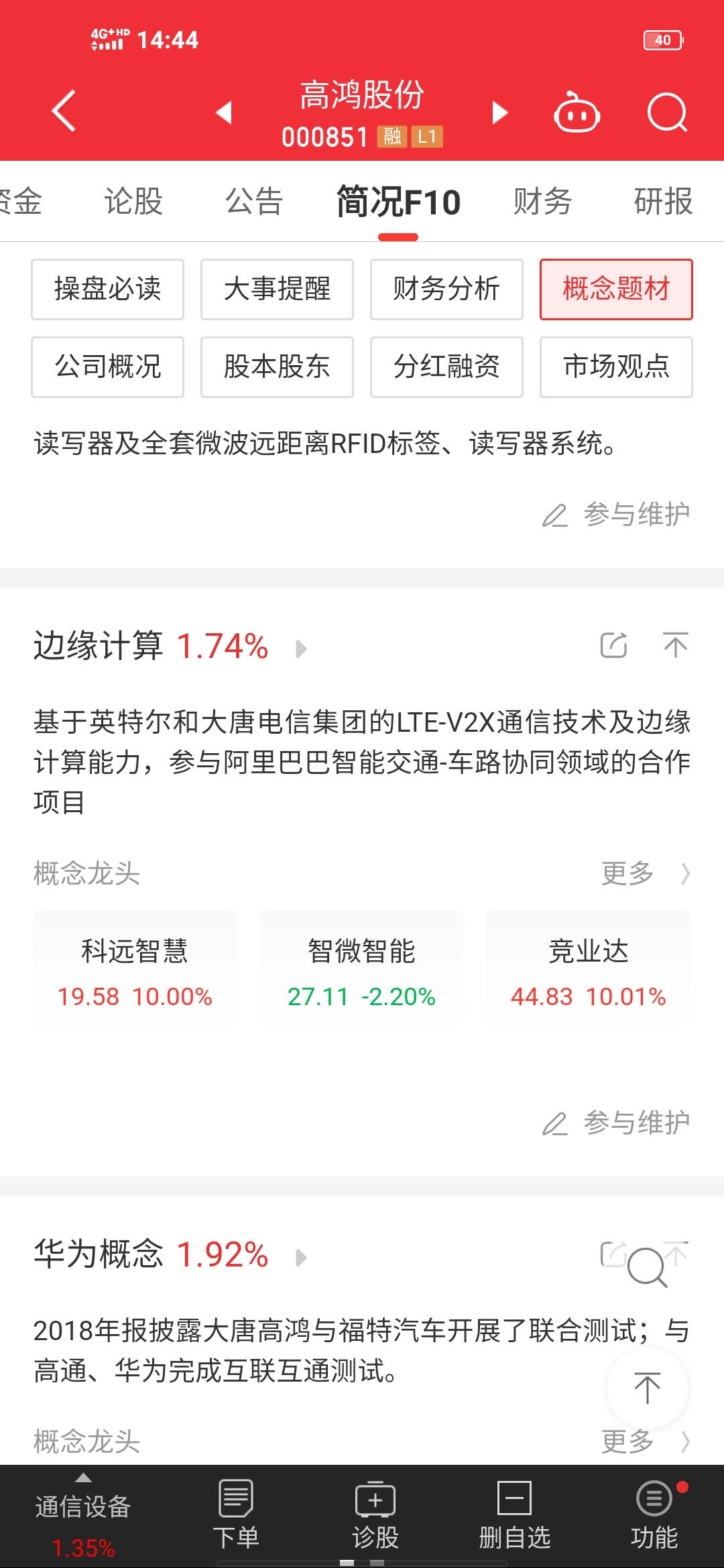The height and width of the screenshot is (1568, 724).
Task: Select the 操盘必读 section chip
Action: coord(107,289)
